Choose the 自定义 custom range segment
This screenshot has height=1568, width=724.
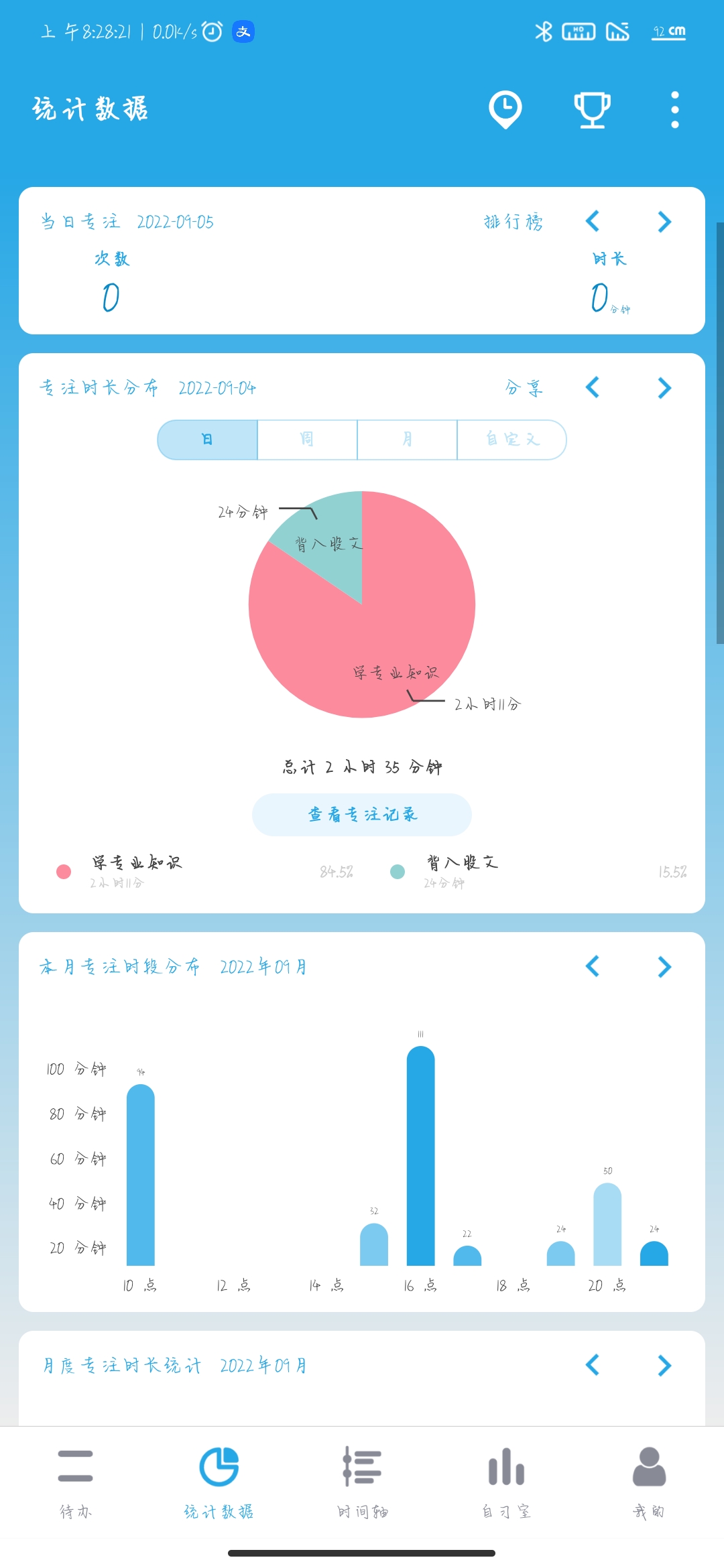click(x=511, y=440)
